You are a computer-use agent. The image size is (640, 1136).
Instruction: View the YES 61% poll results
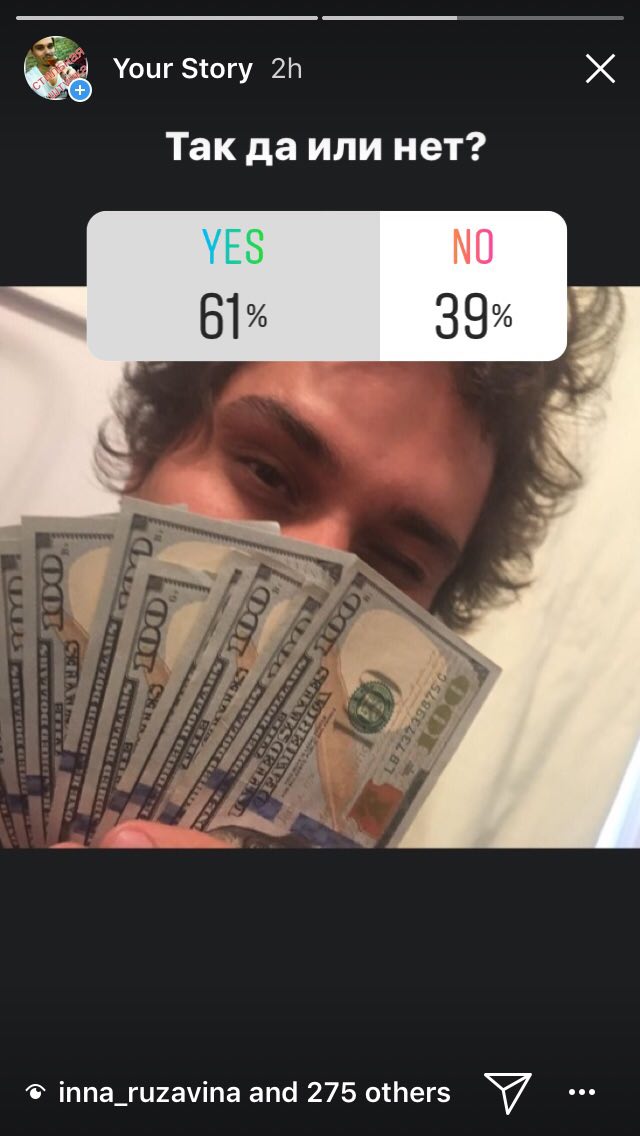click(233, 286)
